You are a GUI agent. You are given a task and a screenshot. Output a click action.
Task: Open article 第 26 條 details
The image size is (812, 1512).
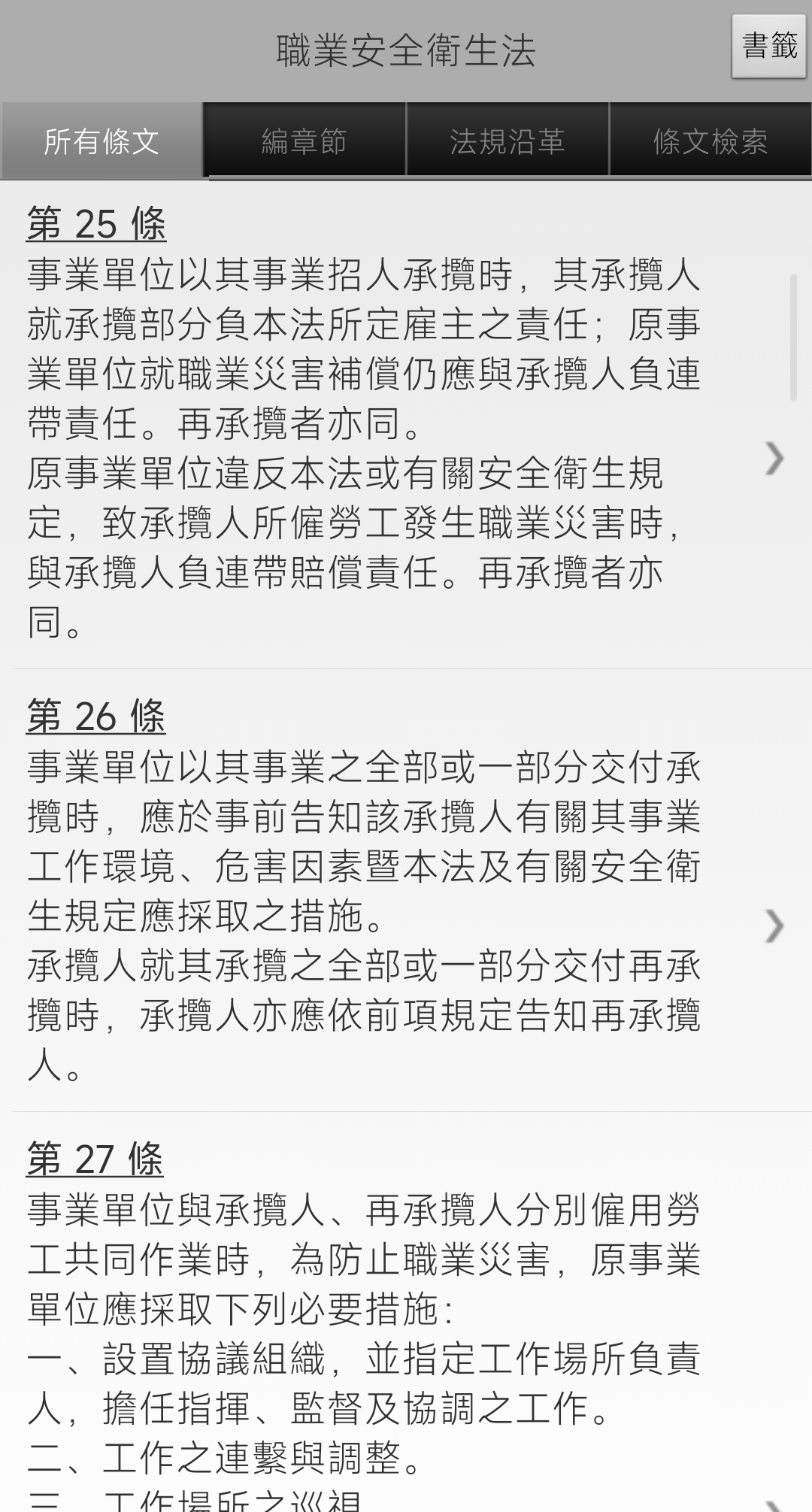[774, 926]
